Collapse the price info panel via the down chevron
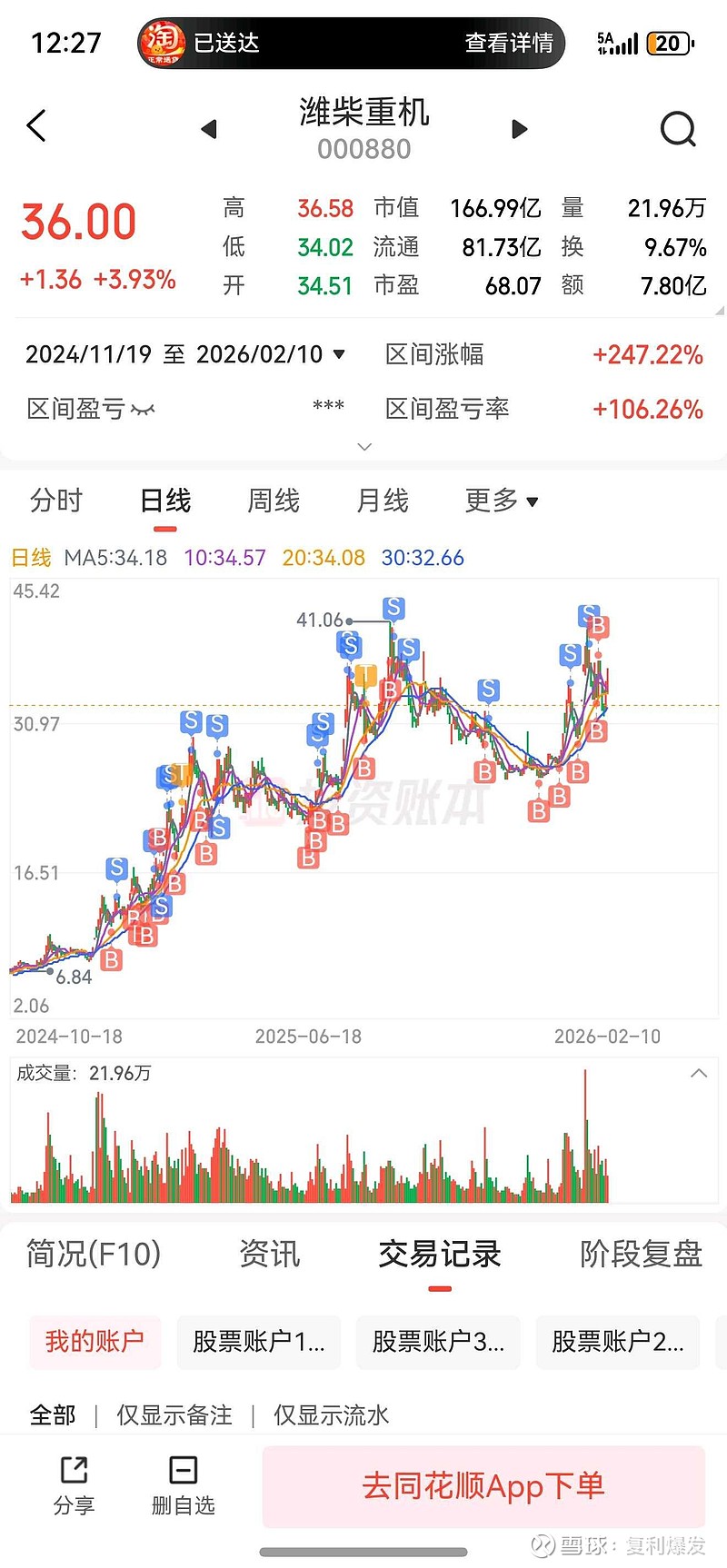 363,447
